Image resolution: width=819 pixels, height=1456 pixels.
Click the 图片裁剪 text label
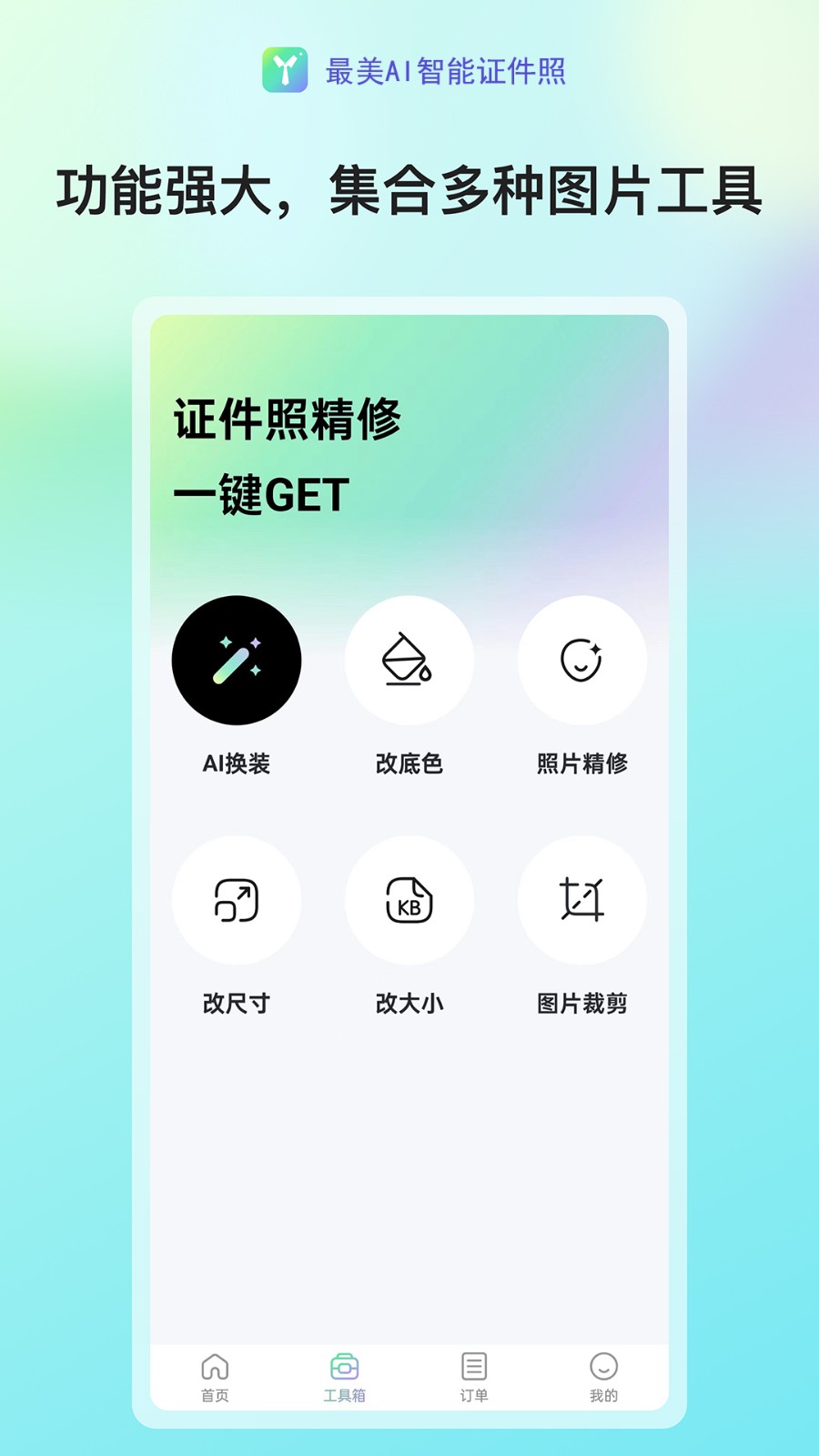[581, 1004]
